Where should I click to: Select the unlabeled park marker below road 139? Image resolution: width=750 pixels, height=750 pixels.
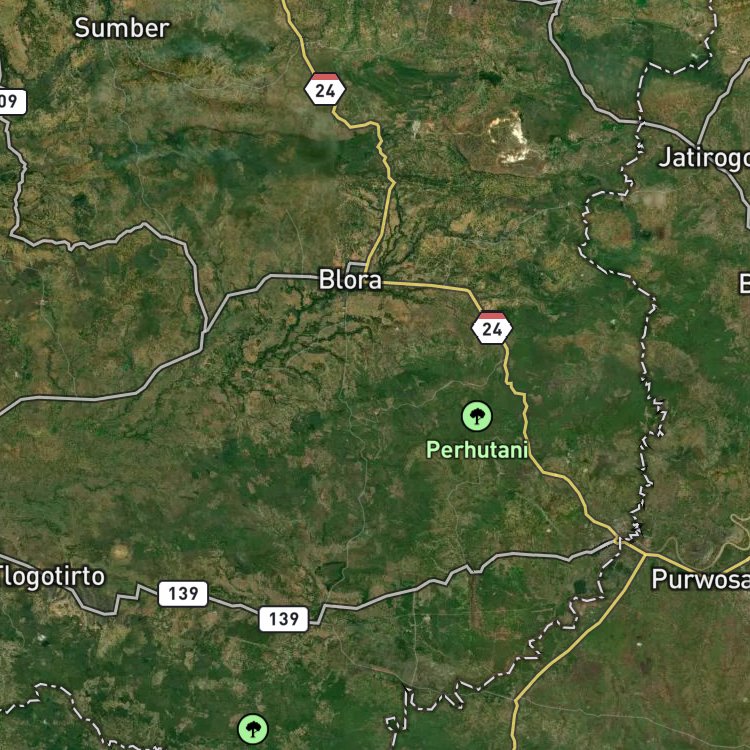pos(253,729)
